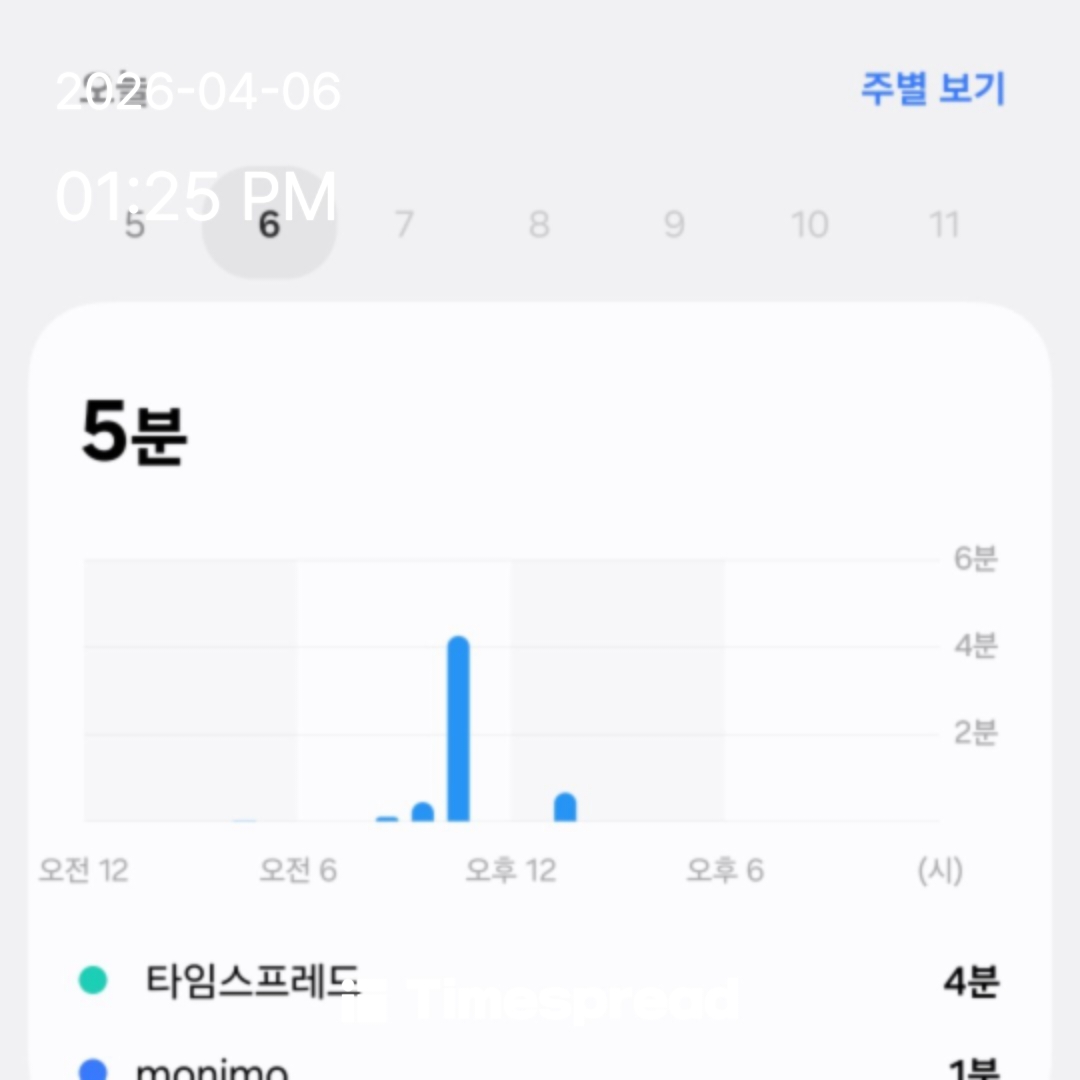The height and width of the screenshot is (1080, 1080).
Task: Select day 5 in the date strip
Action: tap(135, 225)
